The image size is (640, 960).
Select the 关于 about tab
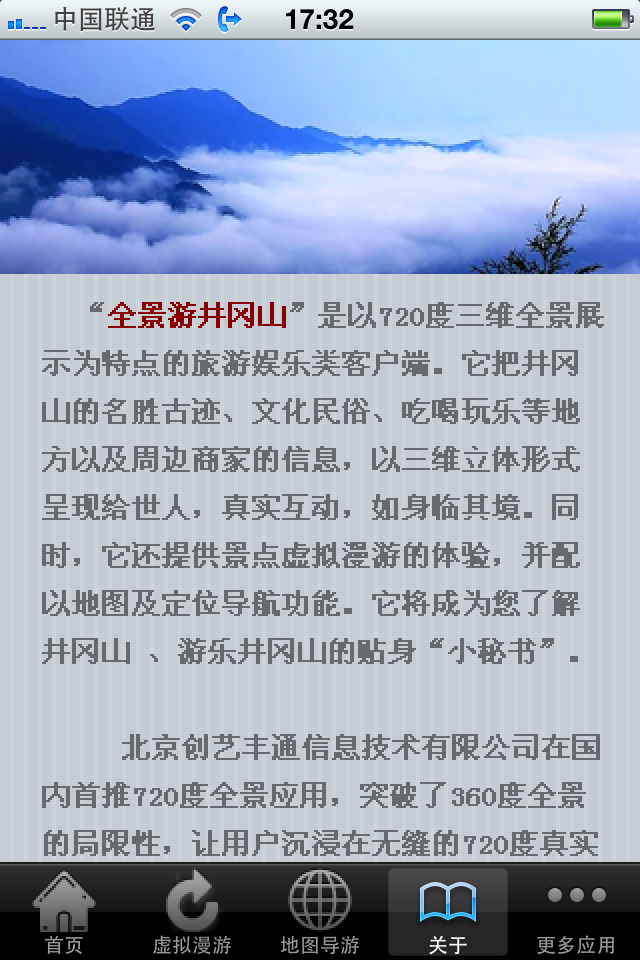pos(448,912)
